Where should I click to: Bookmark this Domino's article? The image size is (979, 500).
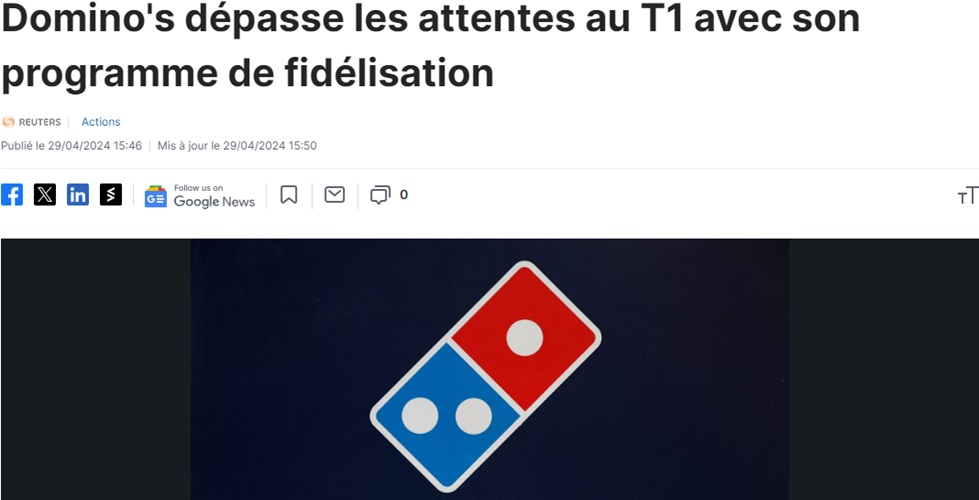[x=289, y=195]
